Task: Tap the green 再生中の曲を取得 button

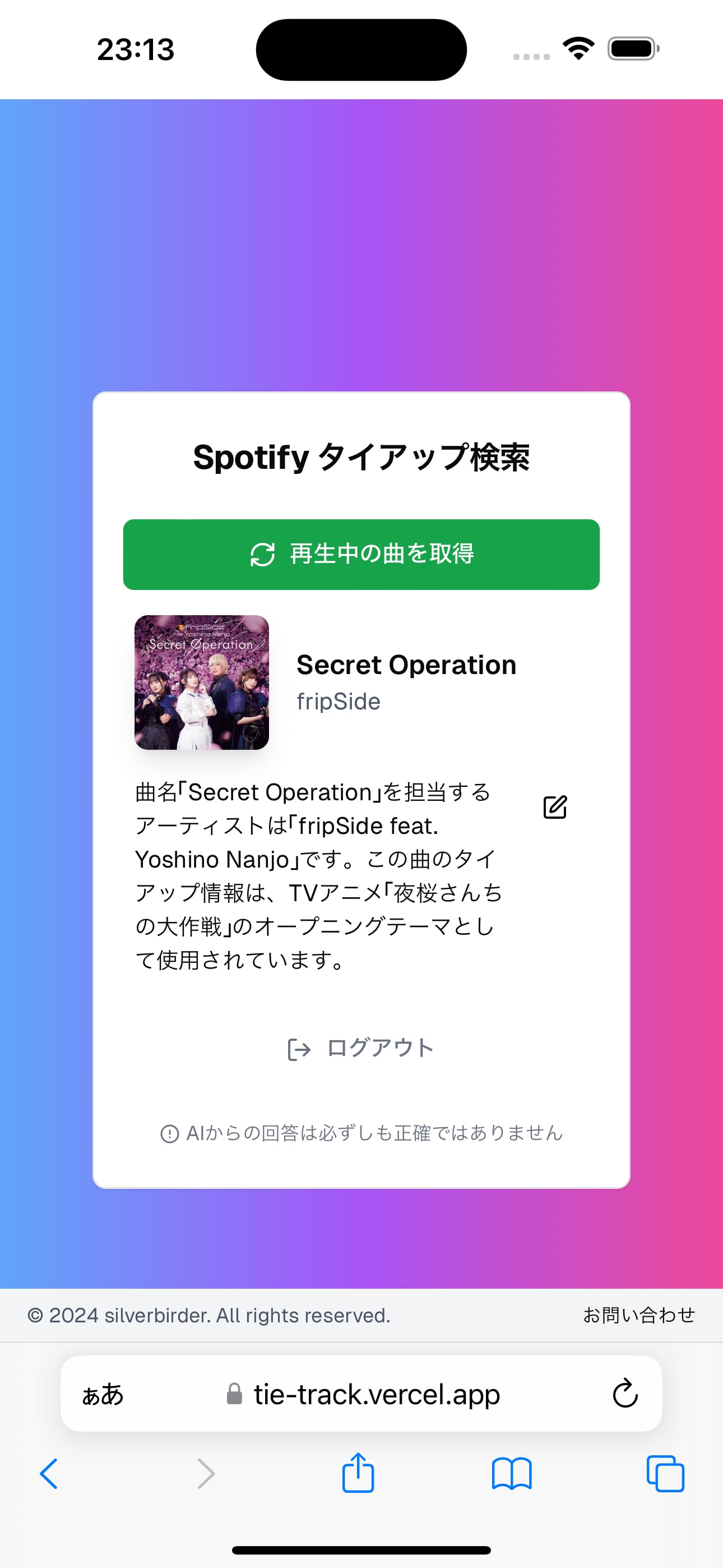Action: point(361,554)
